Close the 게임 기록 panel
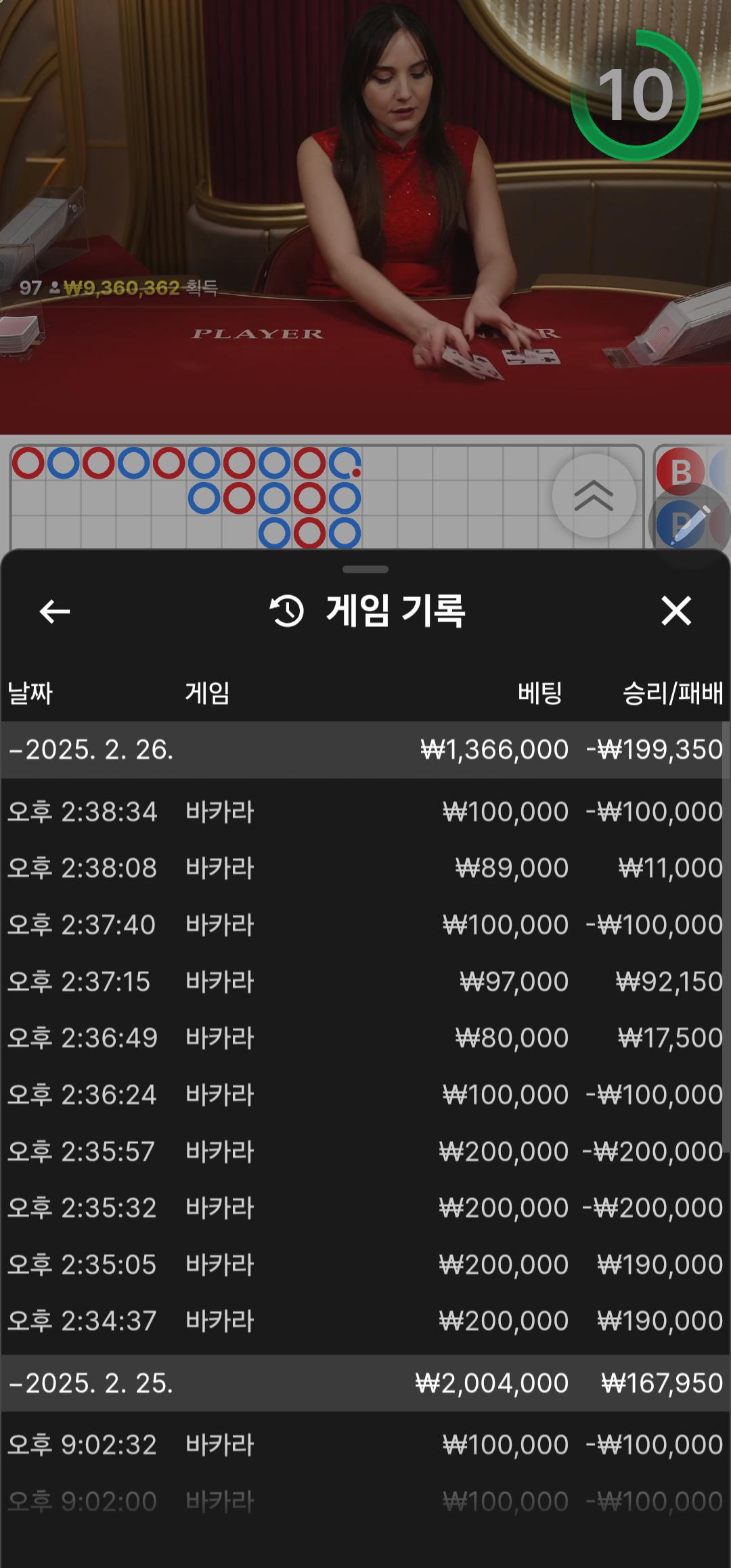 click(675, 611)
